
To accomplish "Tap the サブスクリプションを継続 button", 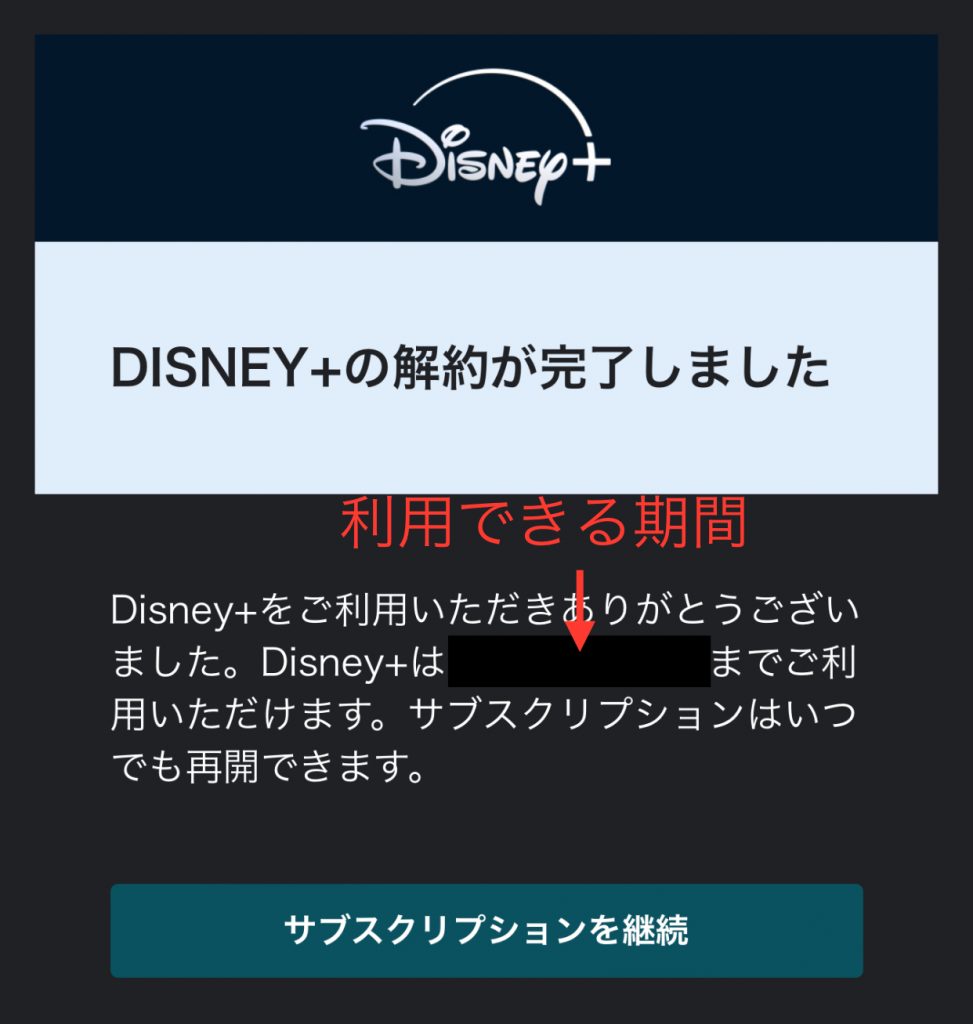I will click(x=486, y=930).
